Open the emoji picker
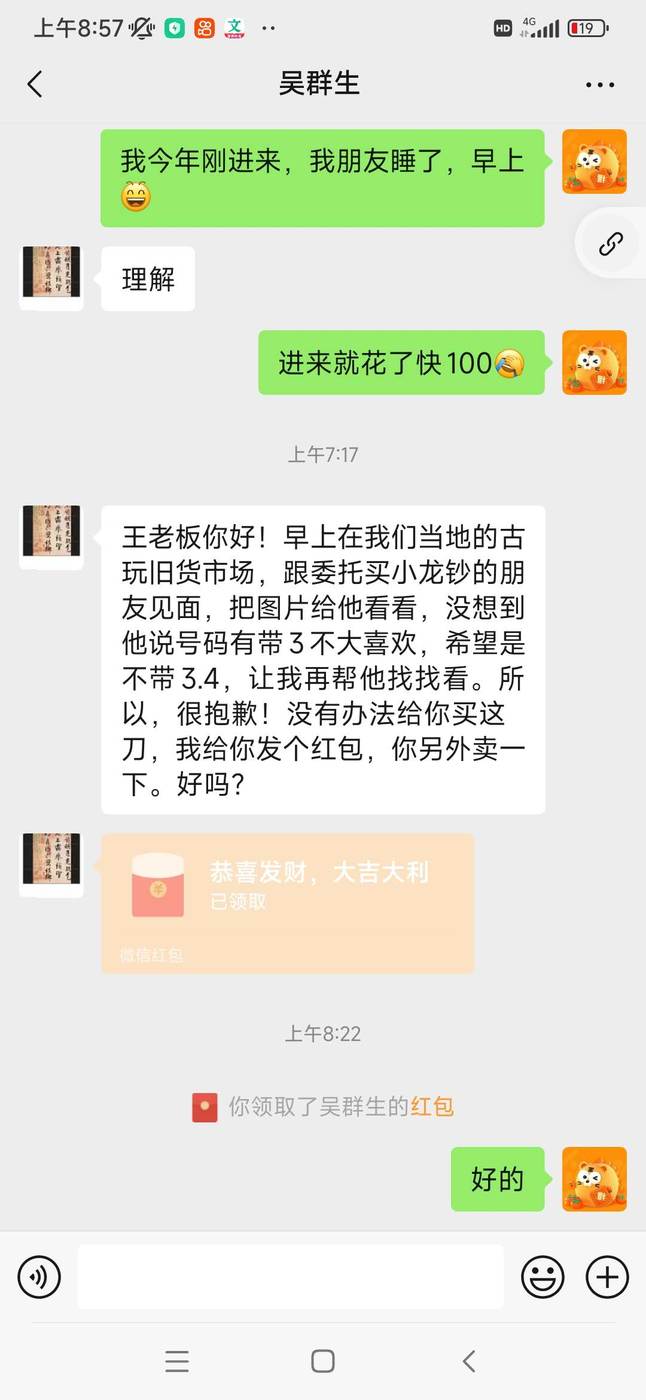Viewport: 646px width, 1400px height. click(543, 1277)
